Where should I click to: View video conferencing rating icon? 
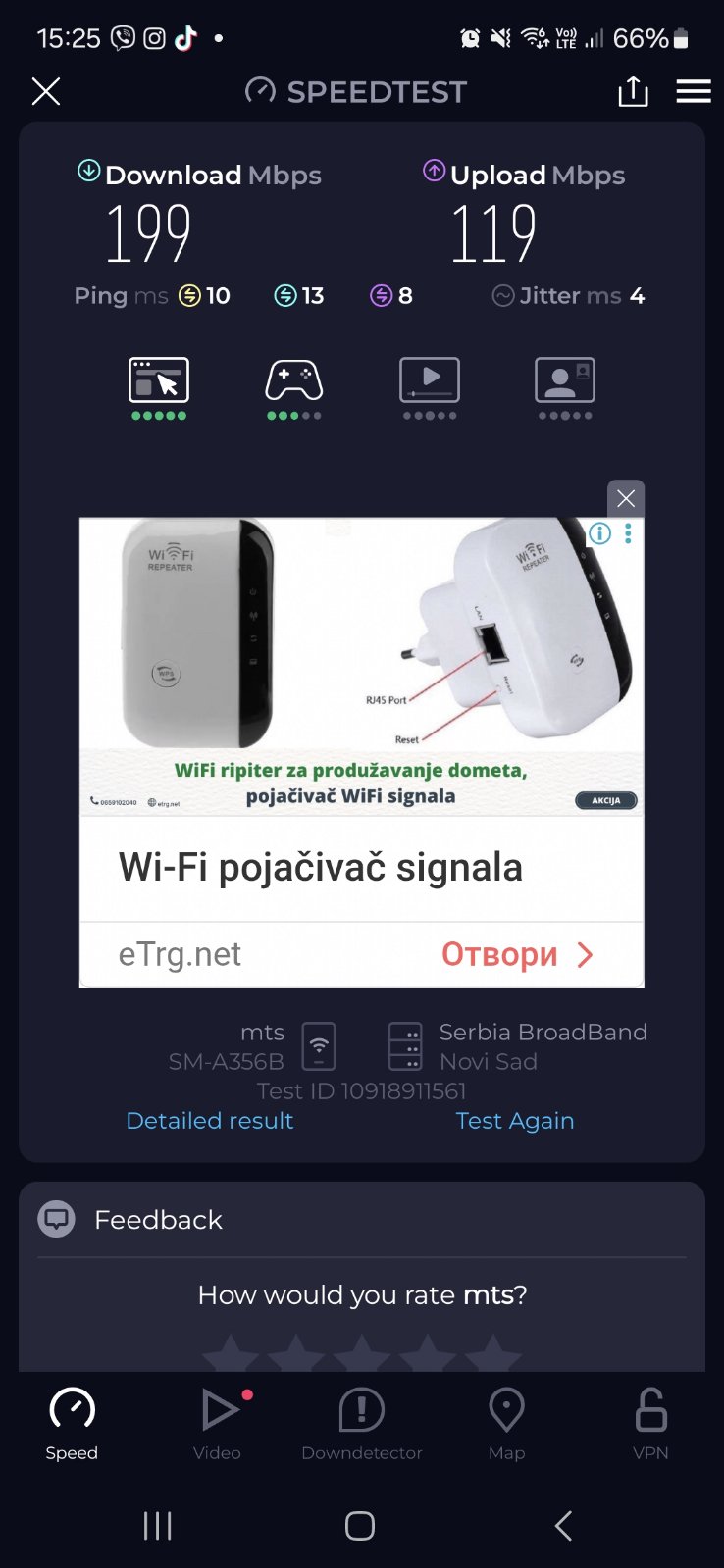[565, 380]
